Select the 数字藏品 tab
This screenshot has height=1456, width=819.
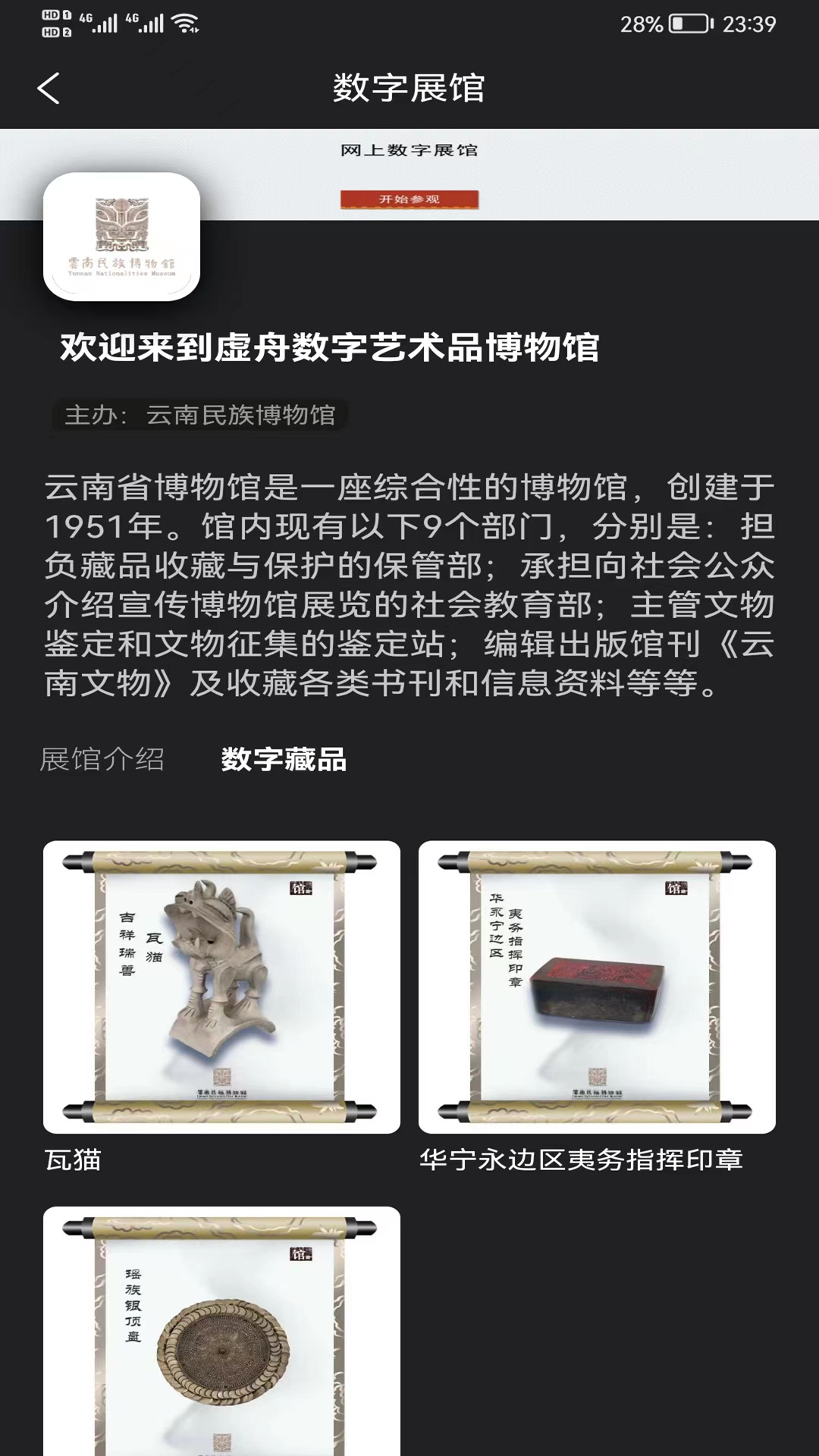284,759
